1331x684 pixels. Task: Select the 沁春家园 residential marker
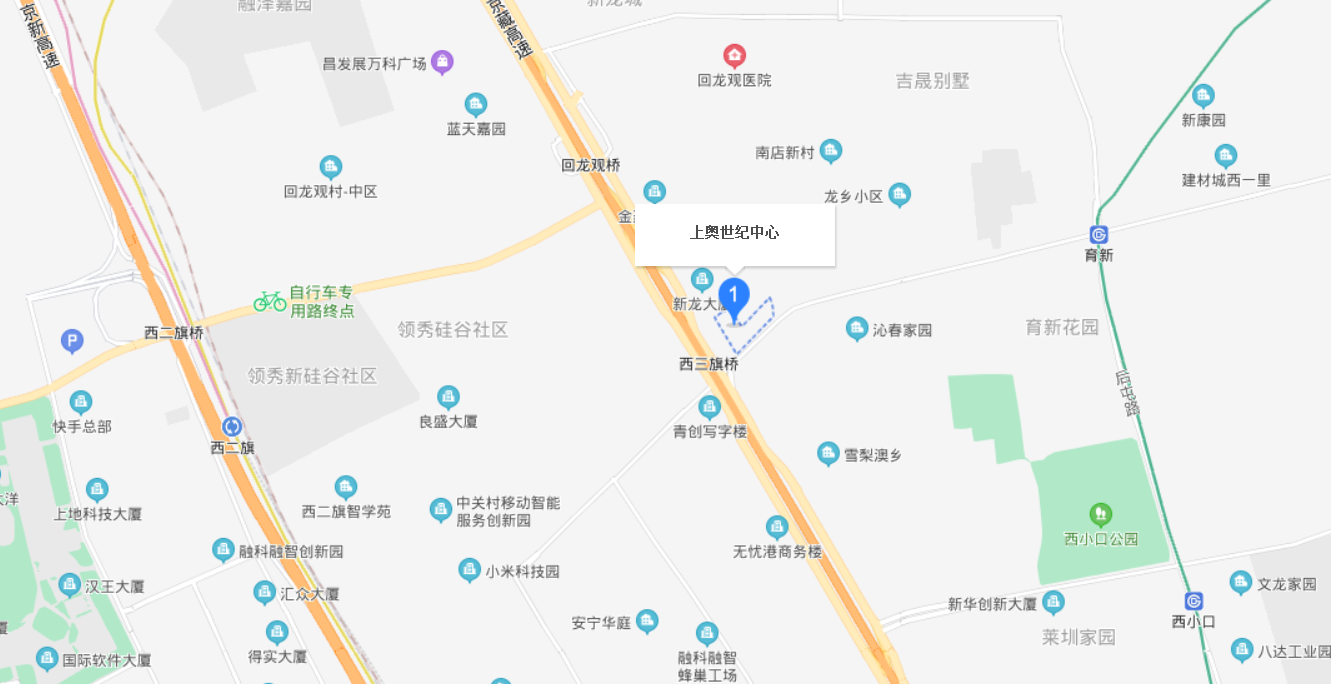tap(857, 328)
